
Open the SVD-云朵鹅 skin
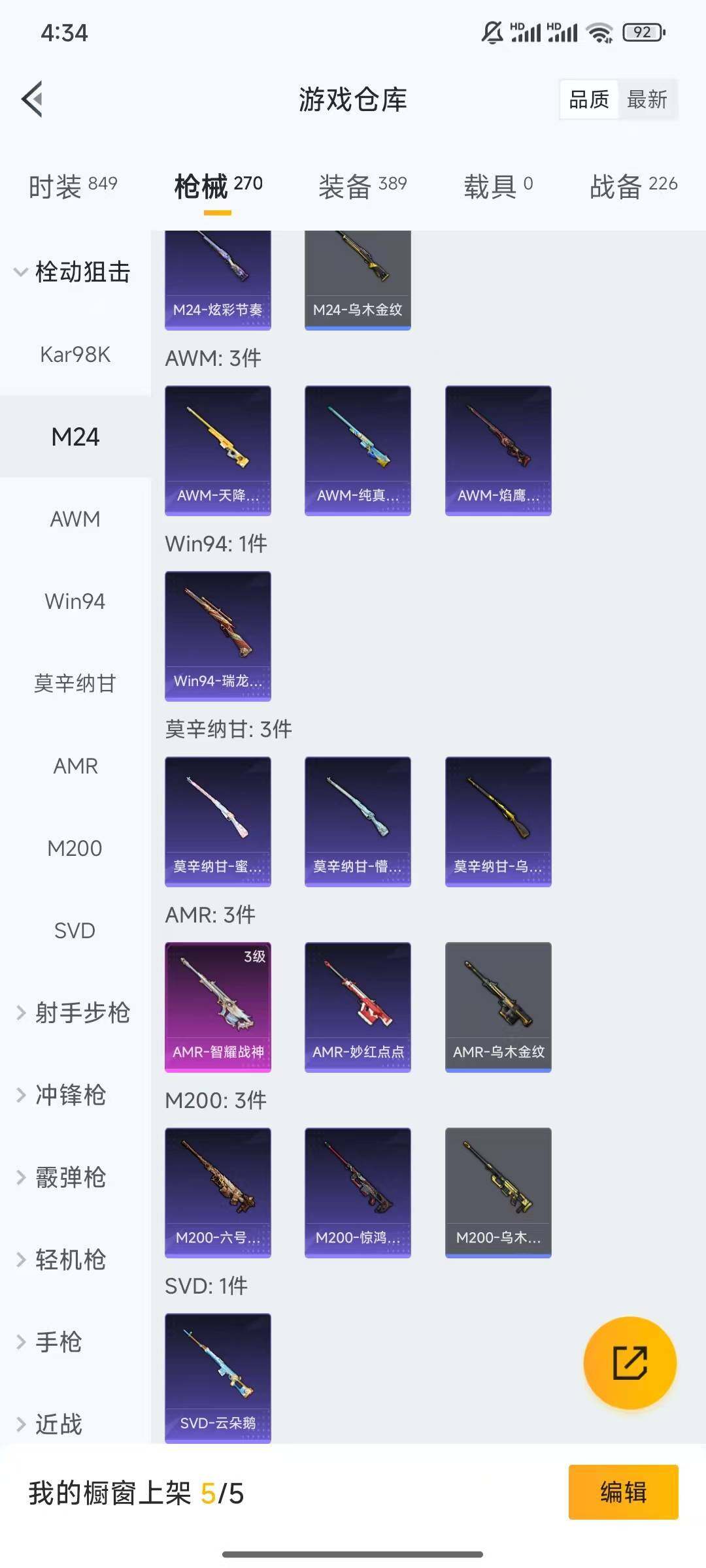(218, 1377)
